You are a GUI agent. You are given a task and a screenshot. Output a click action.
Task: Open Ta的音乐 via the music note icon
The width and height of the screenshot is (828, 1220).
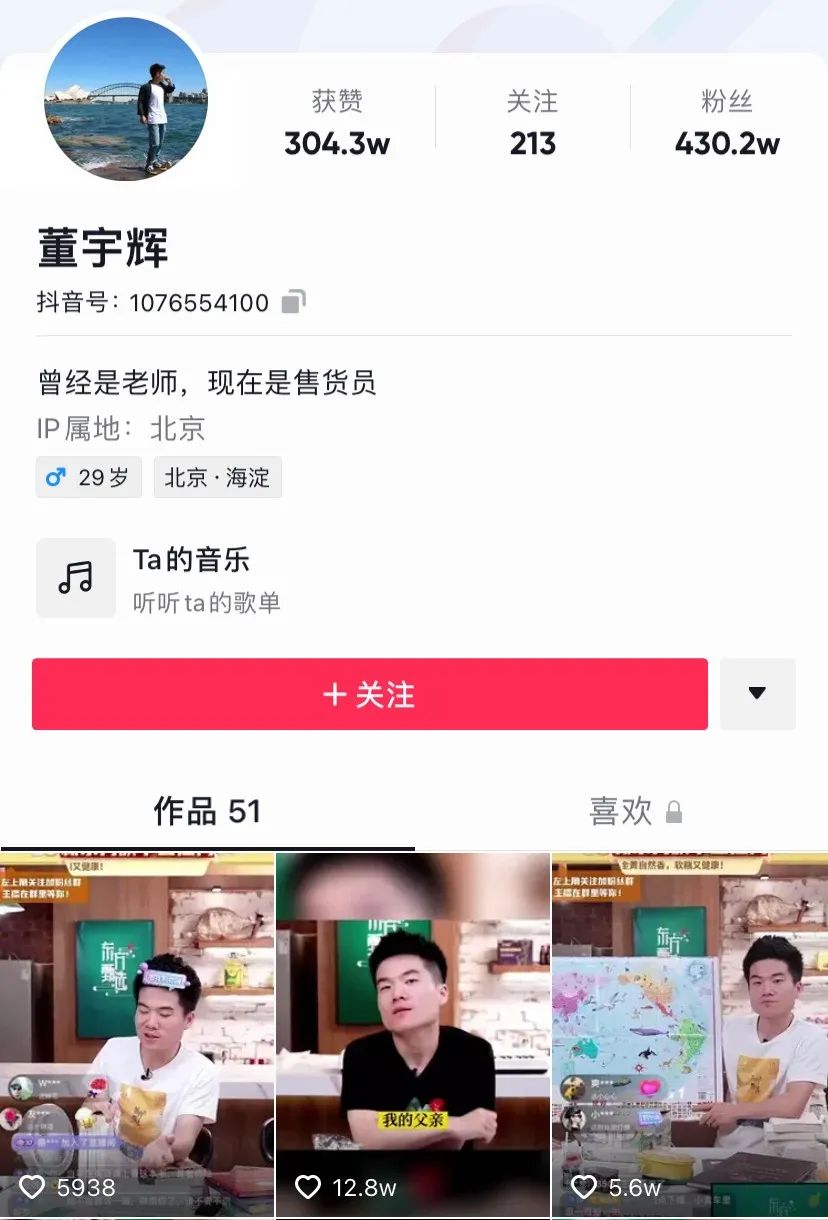(x=76, y=578)
